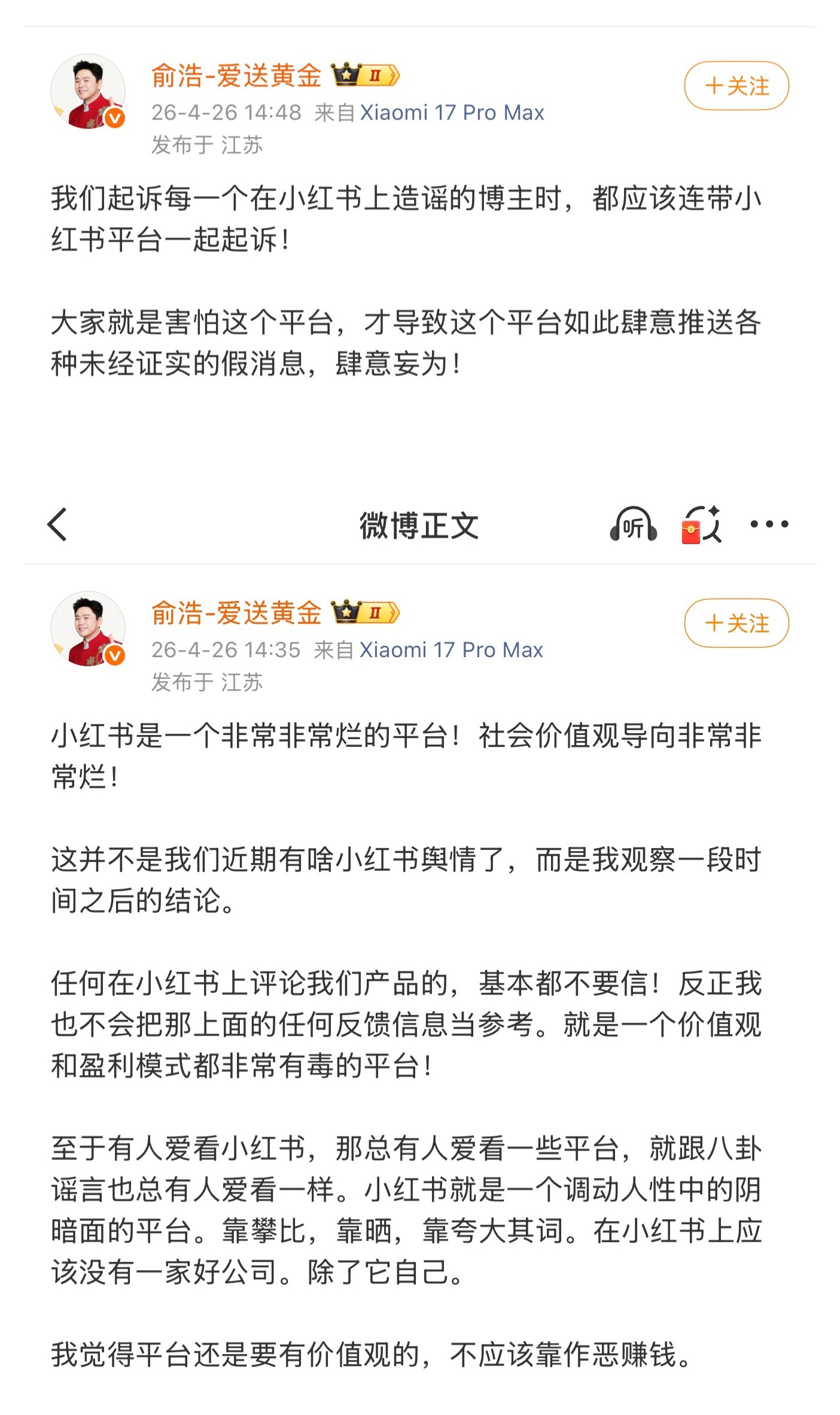Open the timestamp 26-4-26 14:35
This screenshot has width=840, height=1415.
point(224,650)
